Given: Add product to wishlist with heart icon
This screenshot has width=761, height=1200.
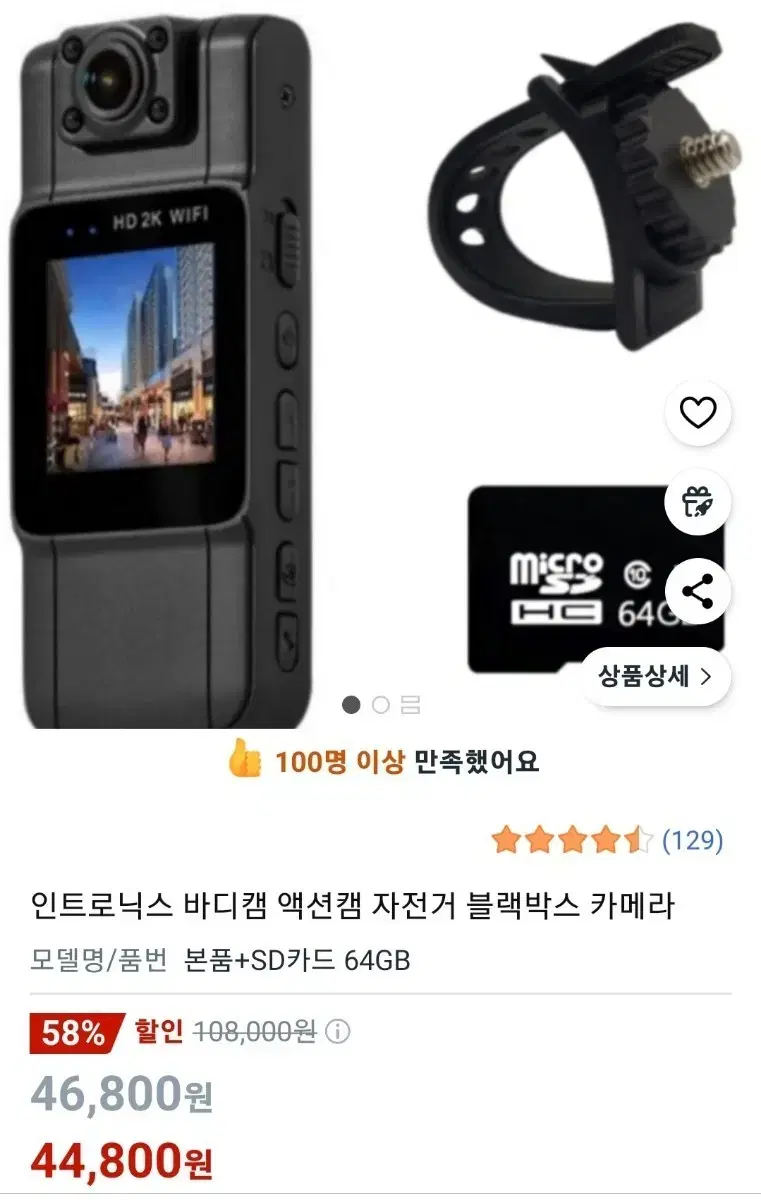Looking at the screenshot, I should click(x=697, y=412).
